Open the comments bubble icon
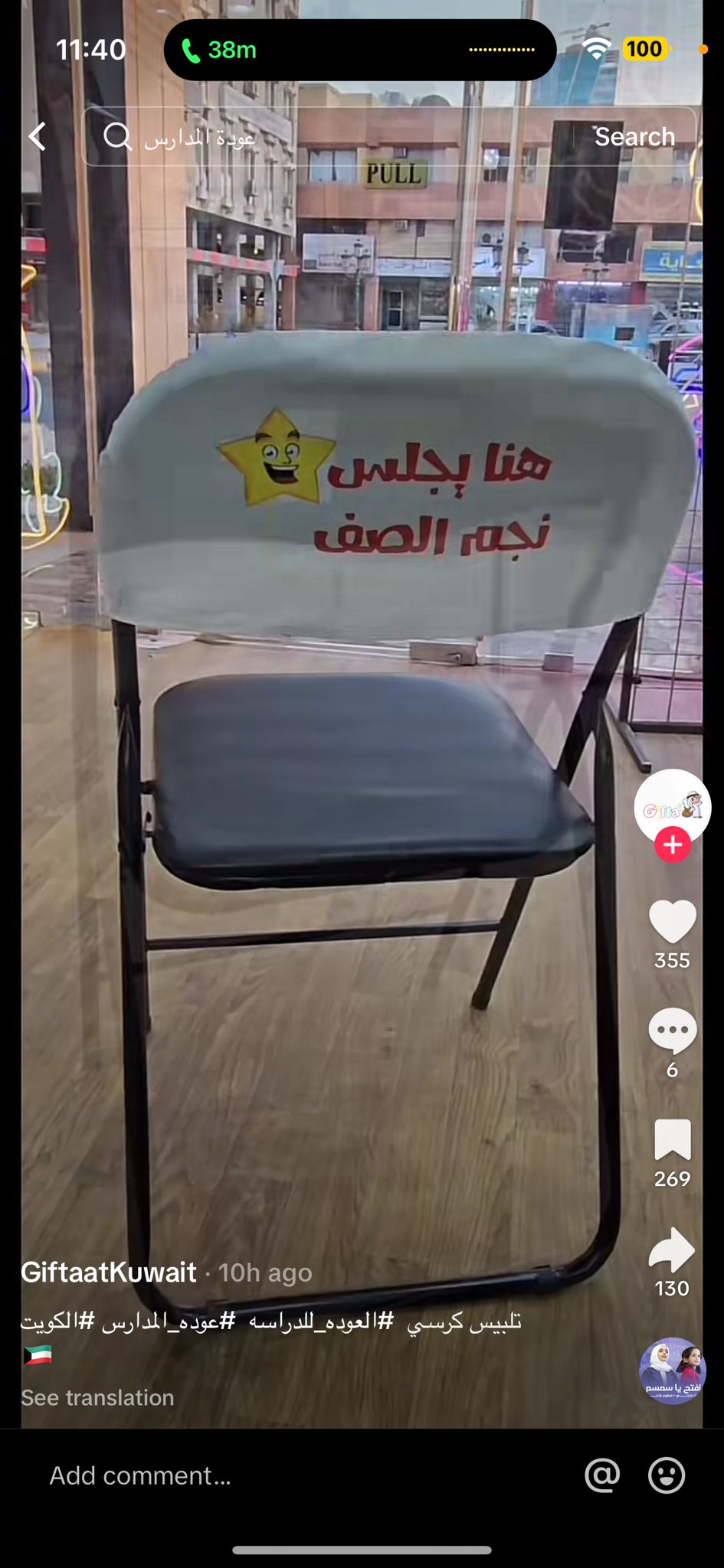Image resolution: width=724 pixels, height=1568 pixels. pyautogui.click(x=672, y=1031)
